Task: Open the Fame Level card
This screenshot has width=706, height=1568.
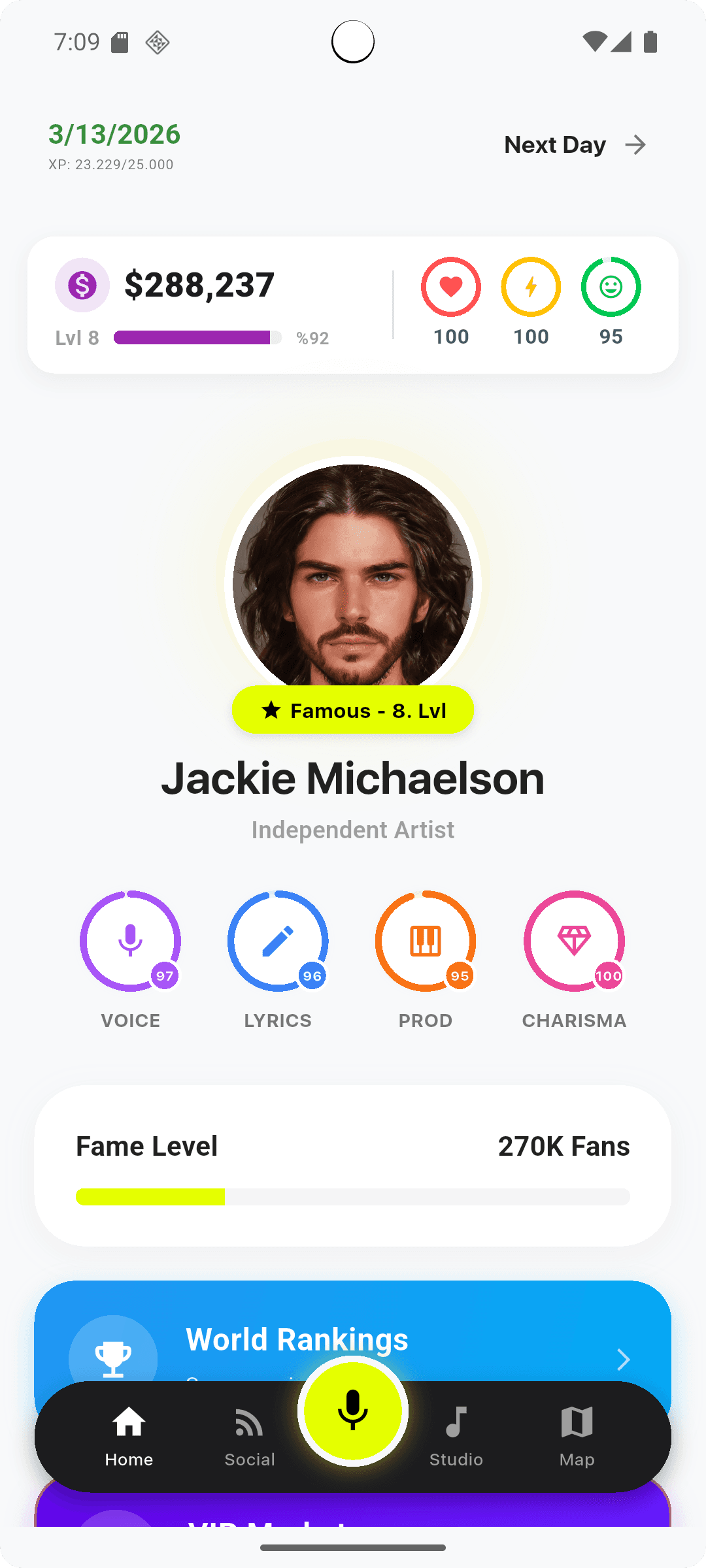Action: click(353, 1166)
